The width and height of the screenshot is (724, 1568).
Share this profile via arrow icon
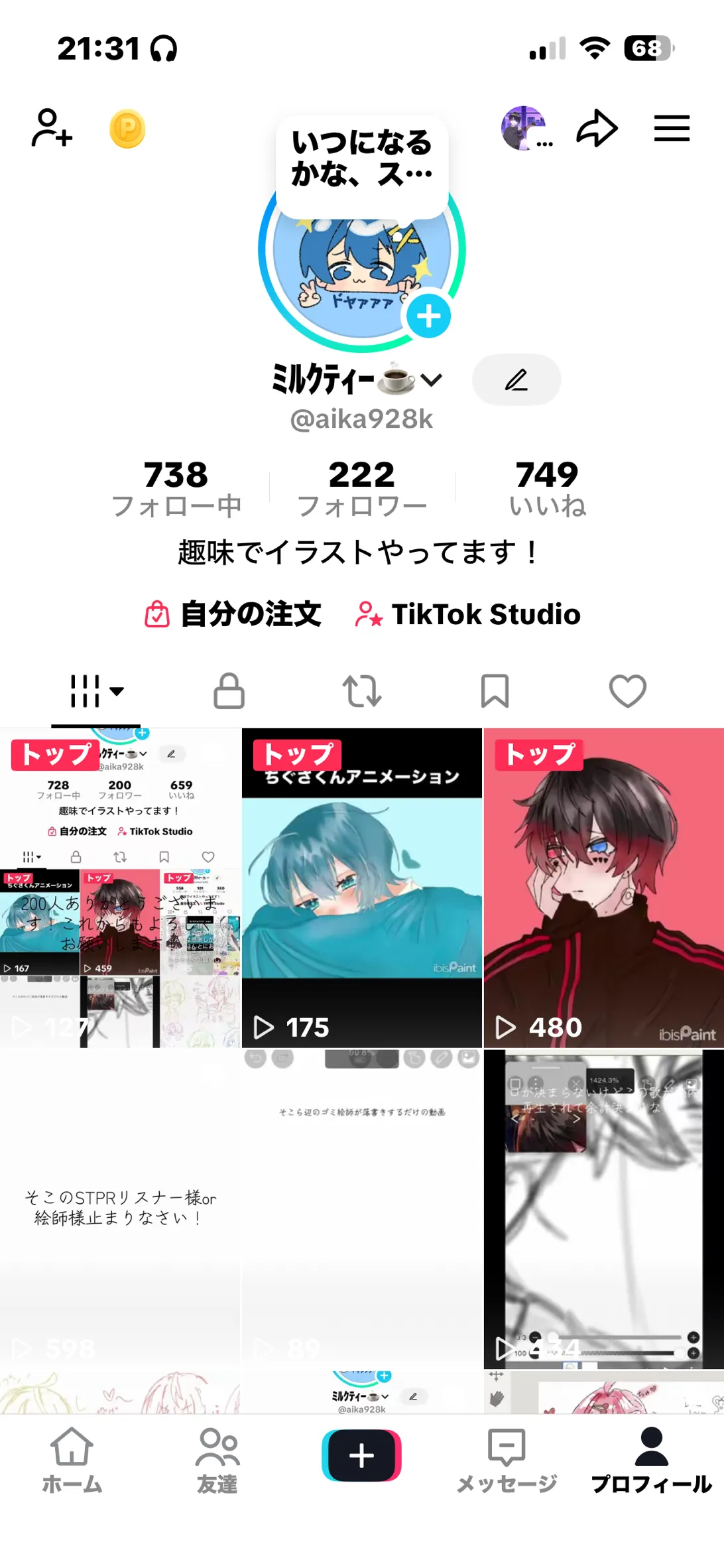pos(597,128)
